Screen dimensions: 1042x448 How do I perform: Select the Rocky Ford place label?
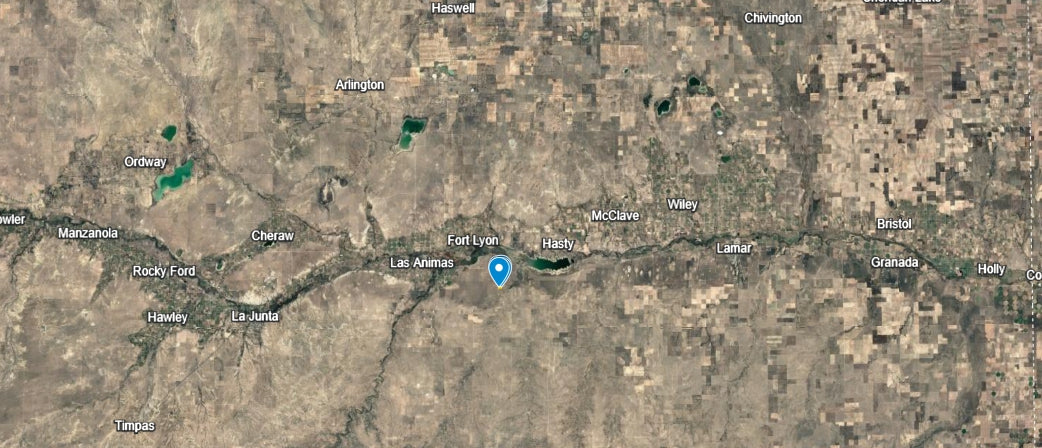165,272
